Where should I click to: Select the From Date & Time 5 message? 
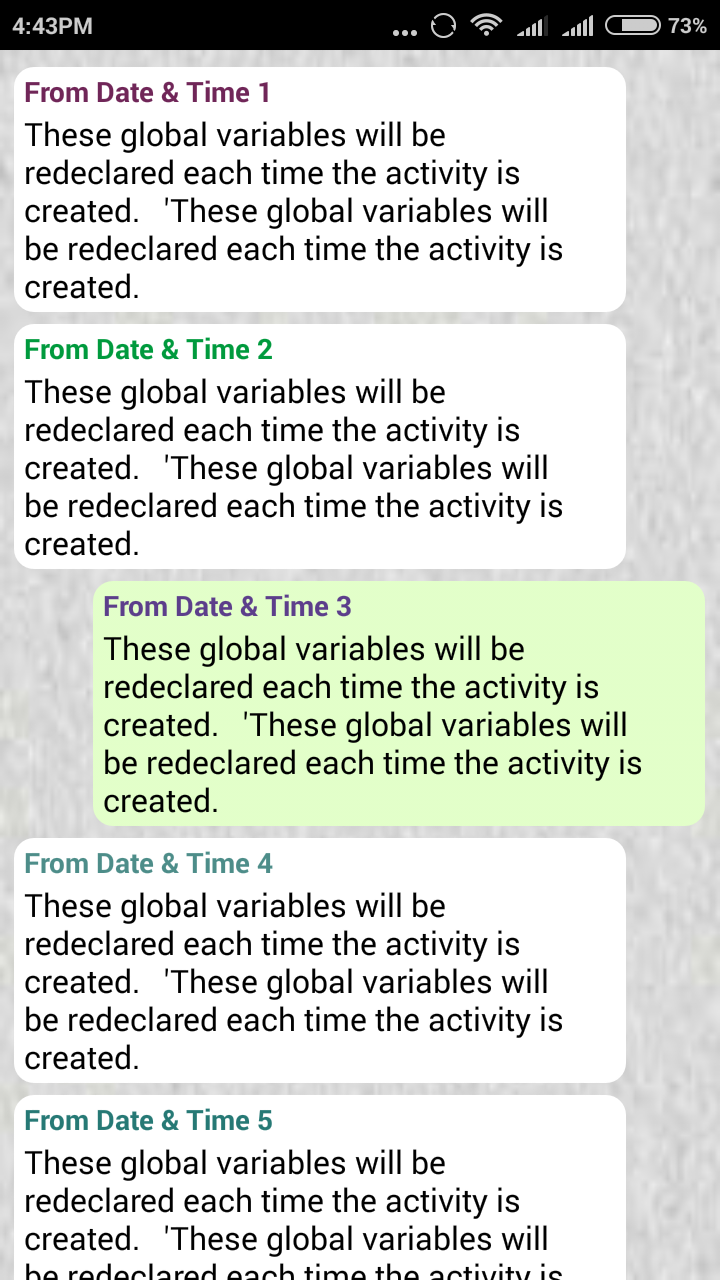tap(320, 1188)
